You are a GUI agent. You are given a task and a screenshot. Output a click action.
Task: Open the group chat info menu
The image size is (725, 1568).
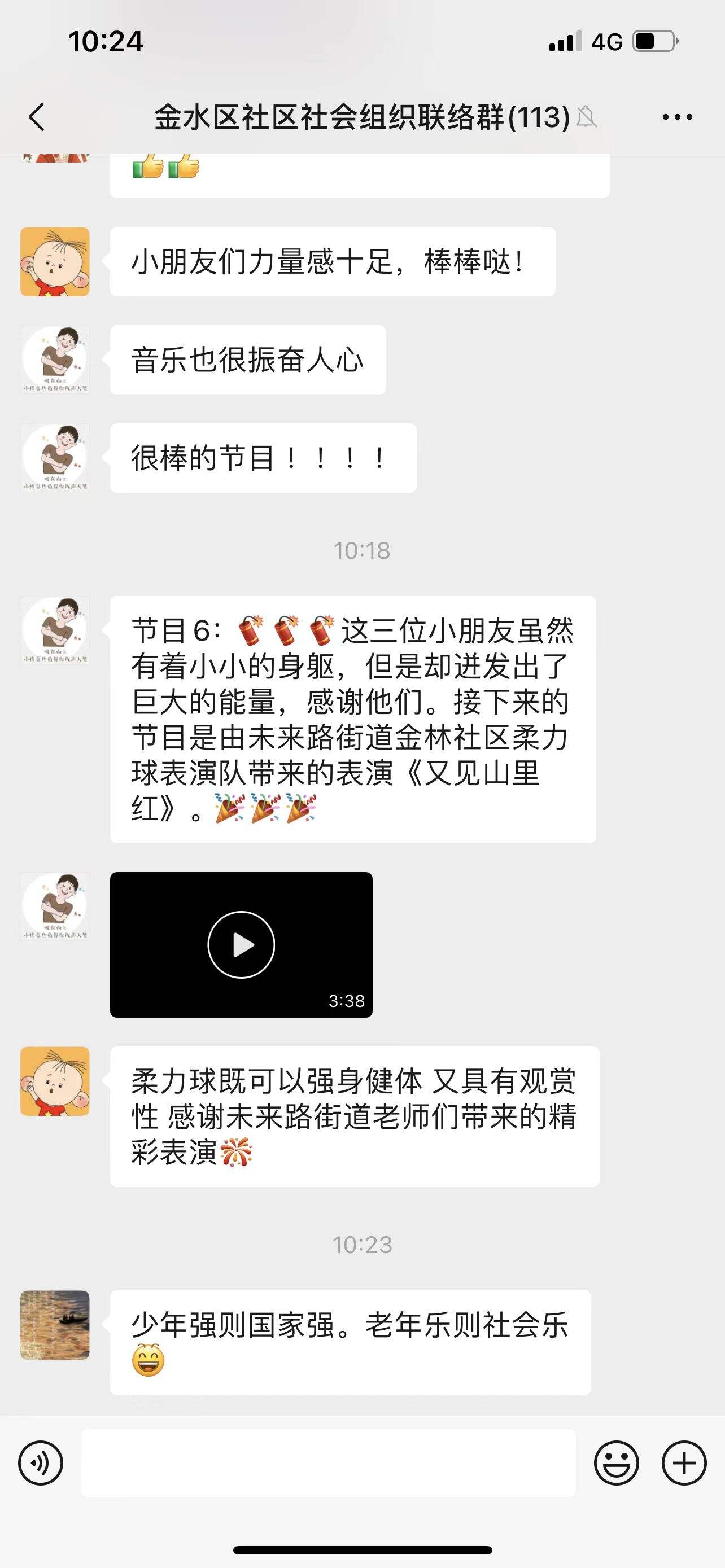tap(678, 117)
